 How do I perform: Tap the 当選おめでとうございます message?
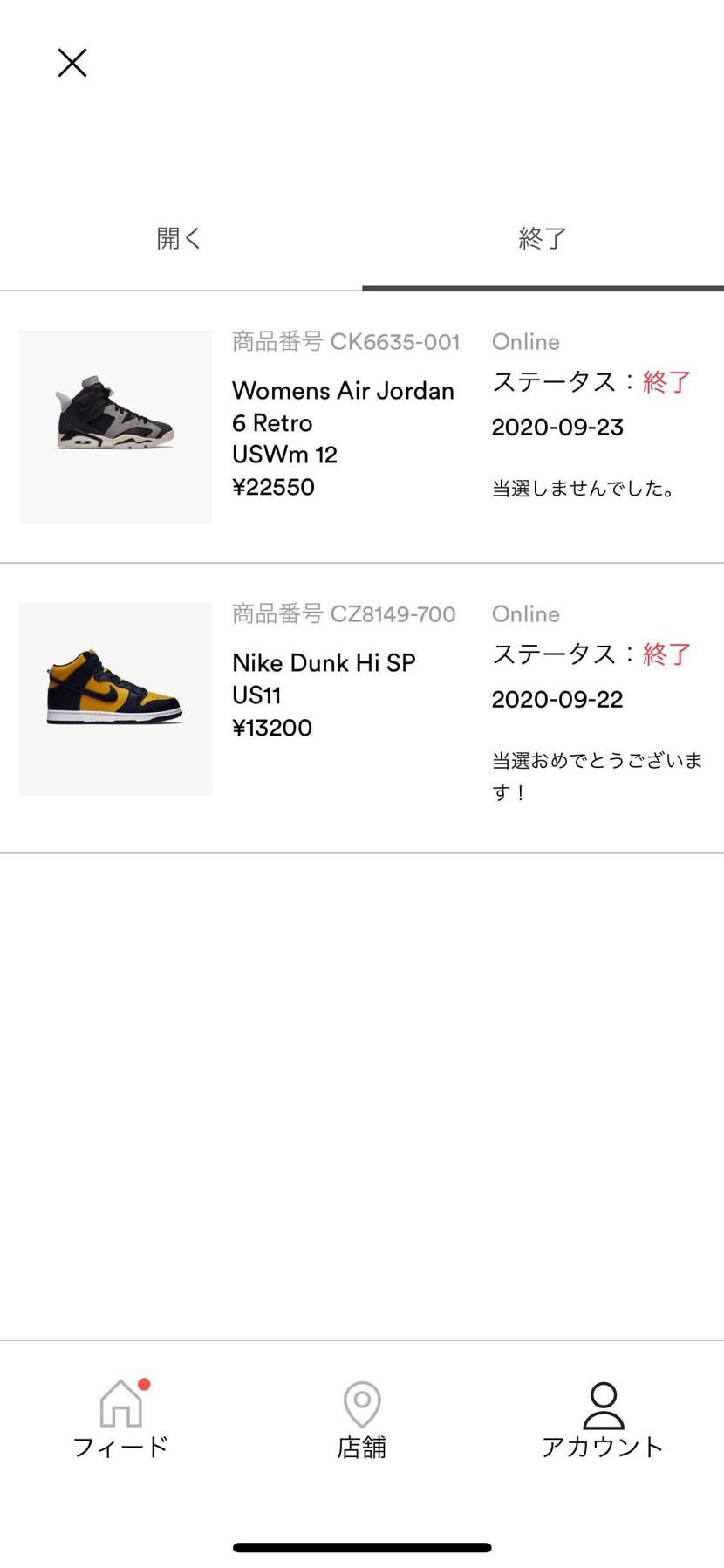pos(598,775)
